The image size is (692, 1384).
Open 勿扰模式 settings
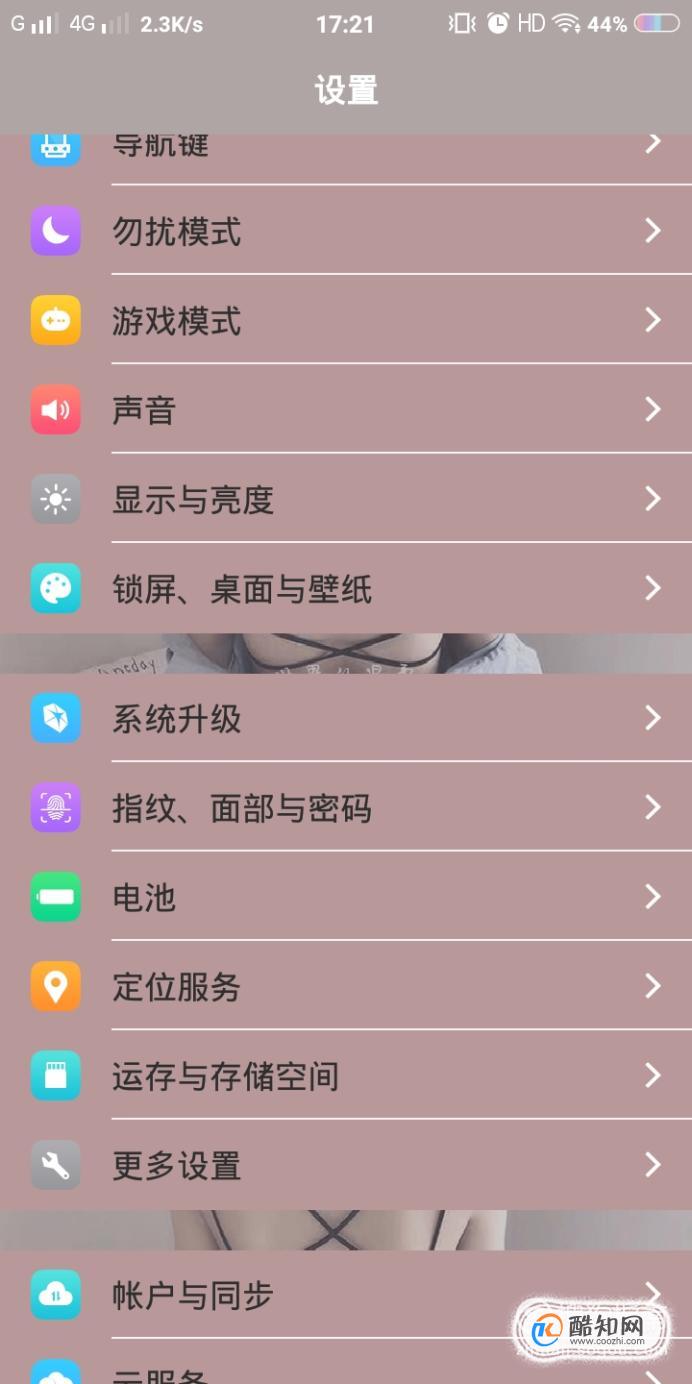346,232
